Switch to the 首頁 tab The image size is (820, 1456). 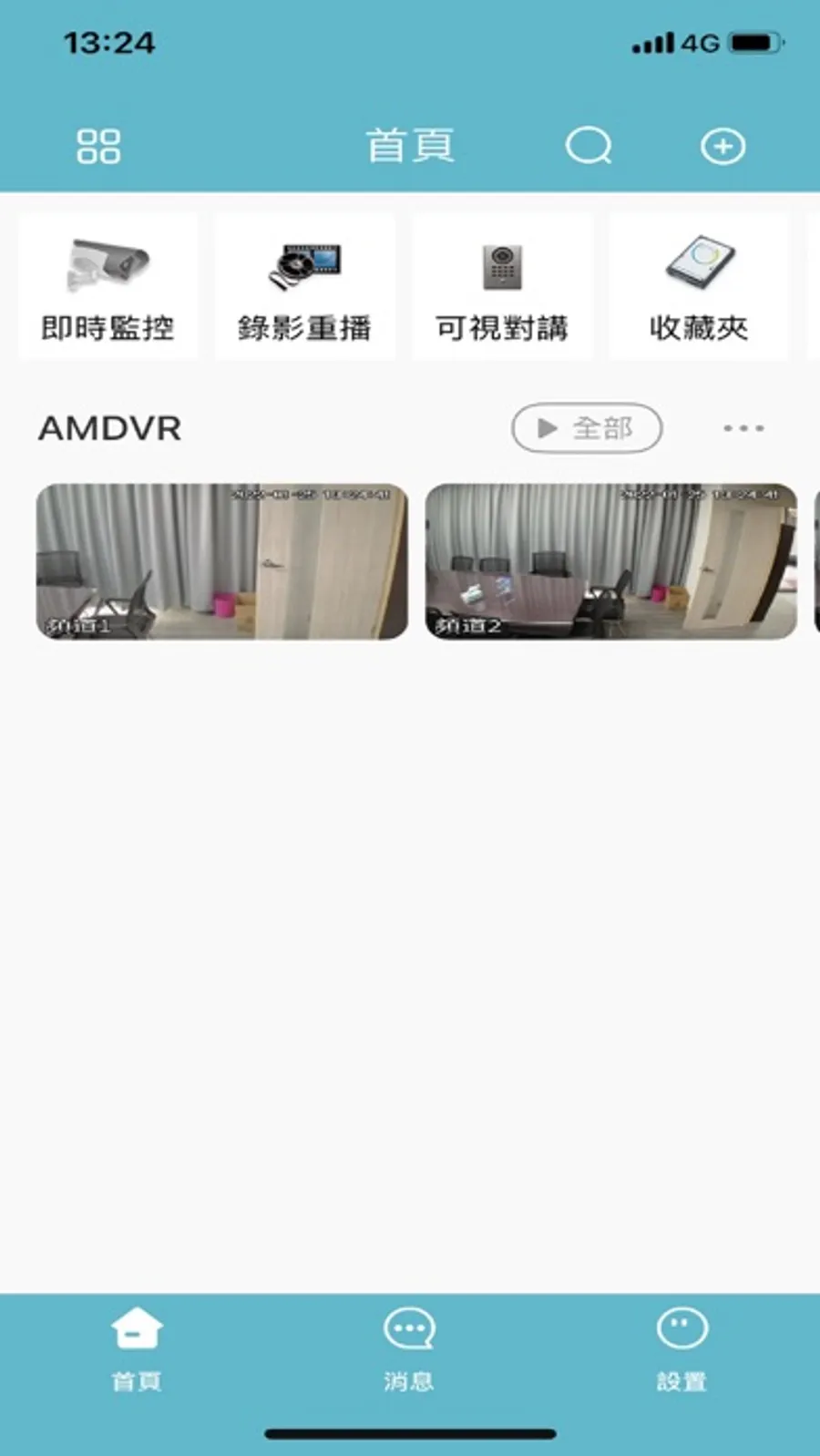[x=137, y=1348]
